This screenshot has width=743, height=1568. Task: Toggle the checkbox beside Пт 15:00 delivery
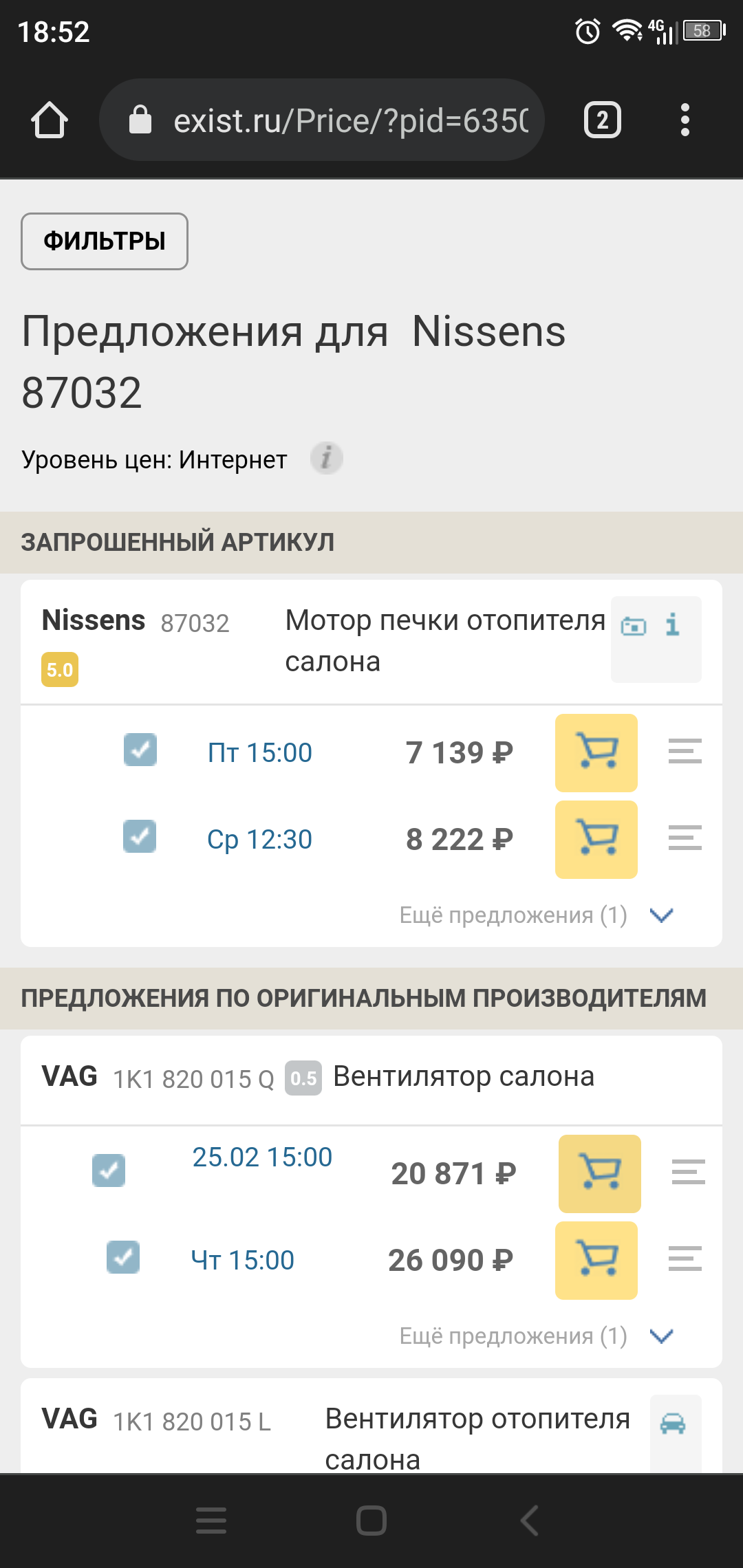tap(140, 750)
